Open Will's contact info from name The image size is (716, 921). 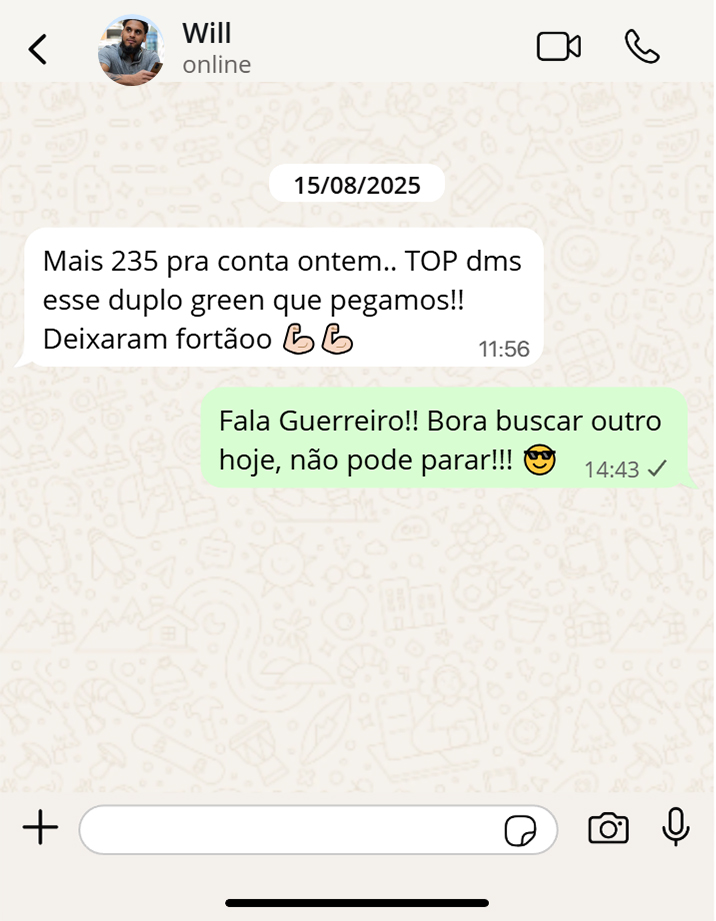(x=207, y=34)
